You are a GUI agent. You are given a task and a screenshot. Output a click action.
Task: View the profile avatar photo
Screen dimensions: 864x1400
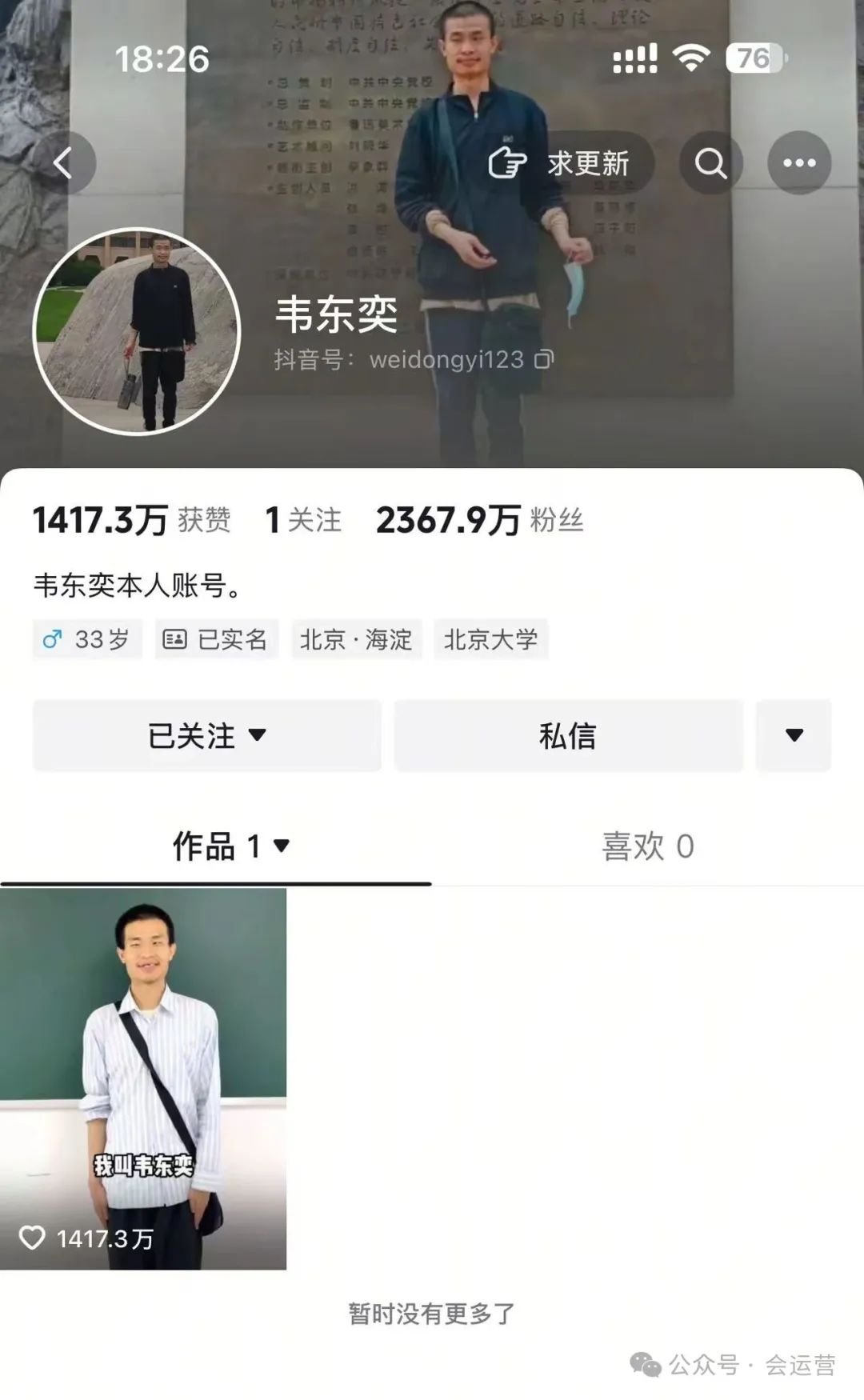click(x=137, y=331)
